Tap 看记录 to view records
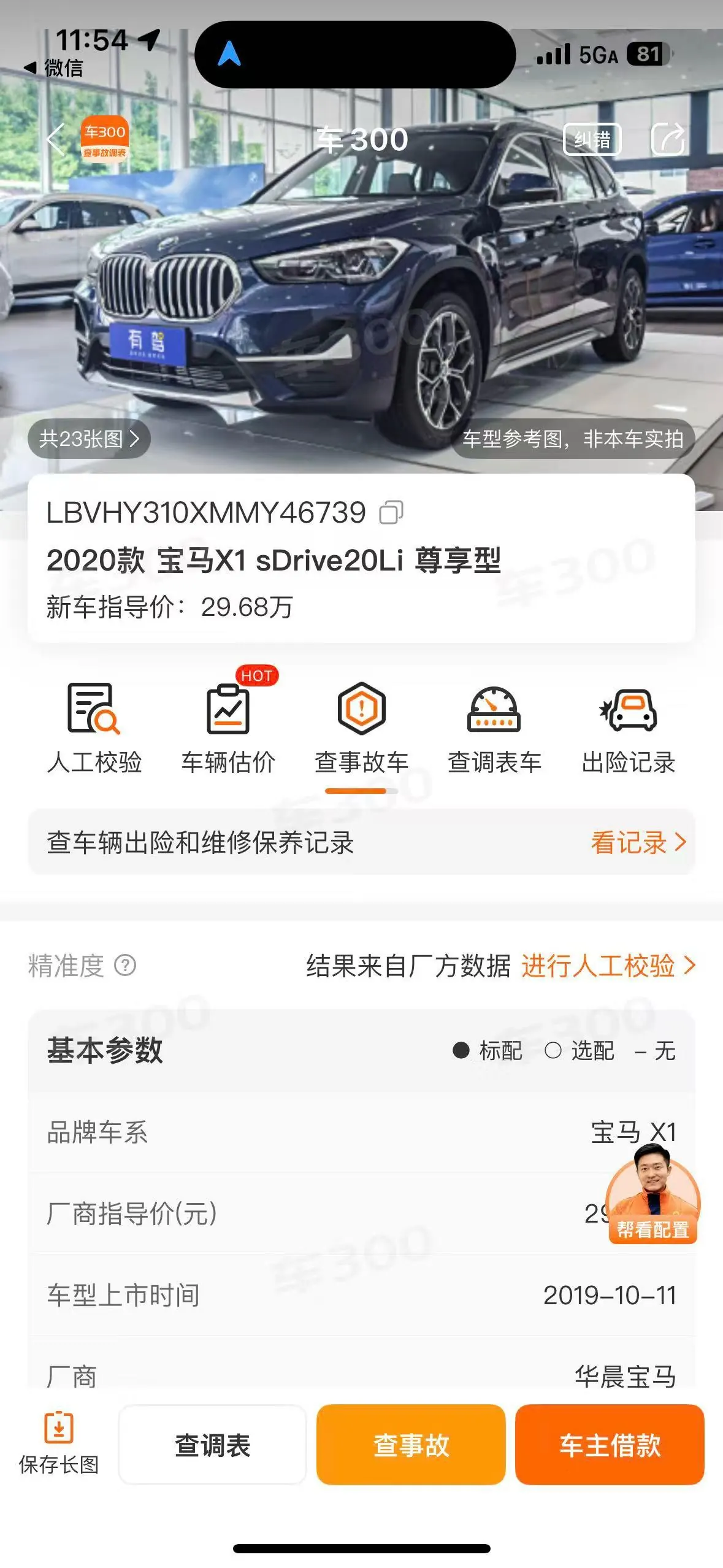This screenshot has height=1568, width=723. [638, 842]
